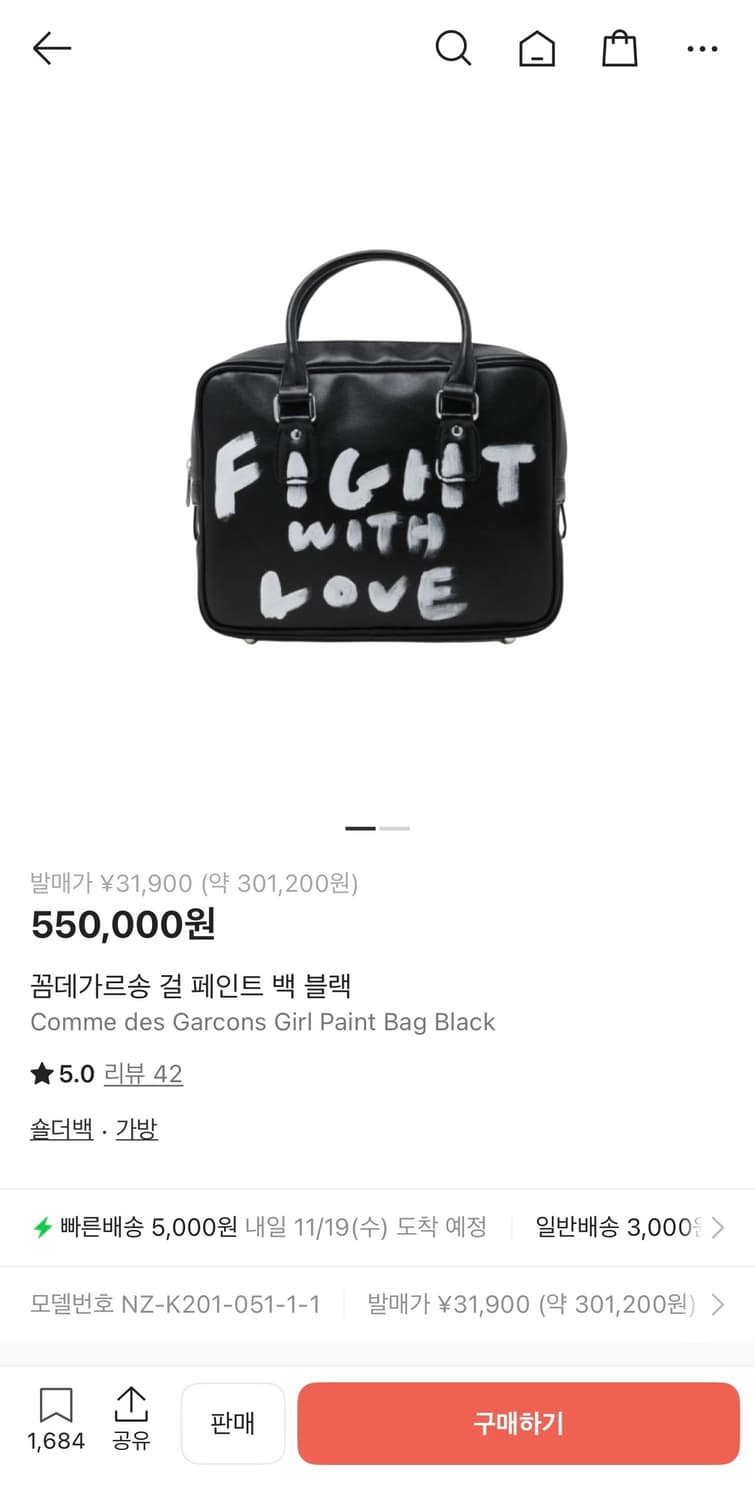View the black Comme des Garcons bag photo
This screenshot has width=755, height=1500.
point(377,450)
